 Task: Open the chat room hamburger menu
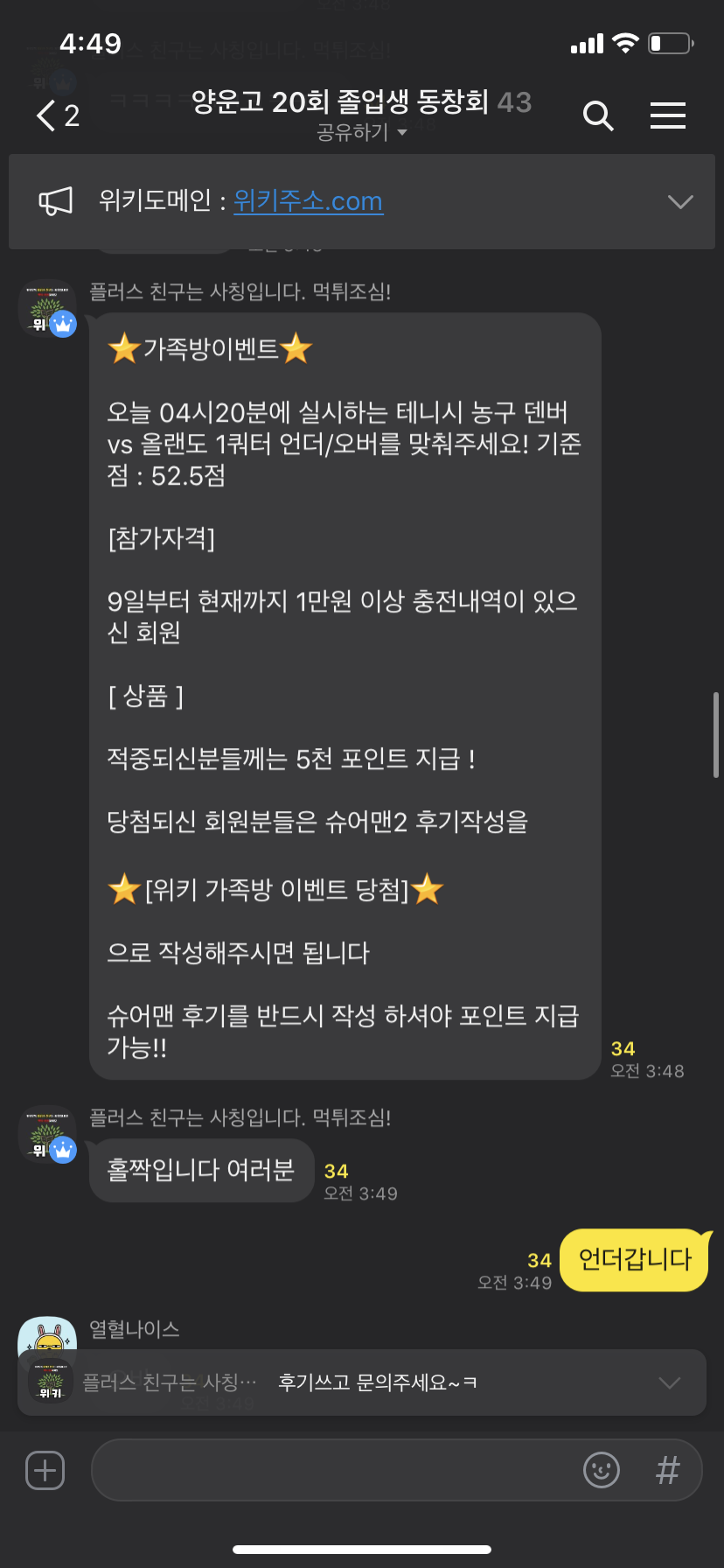(x=667, y=115)
